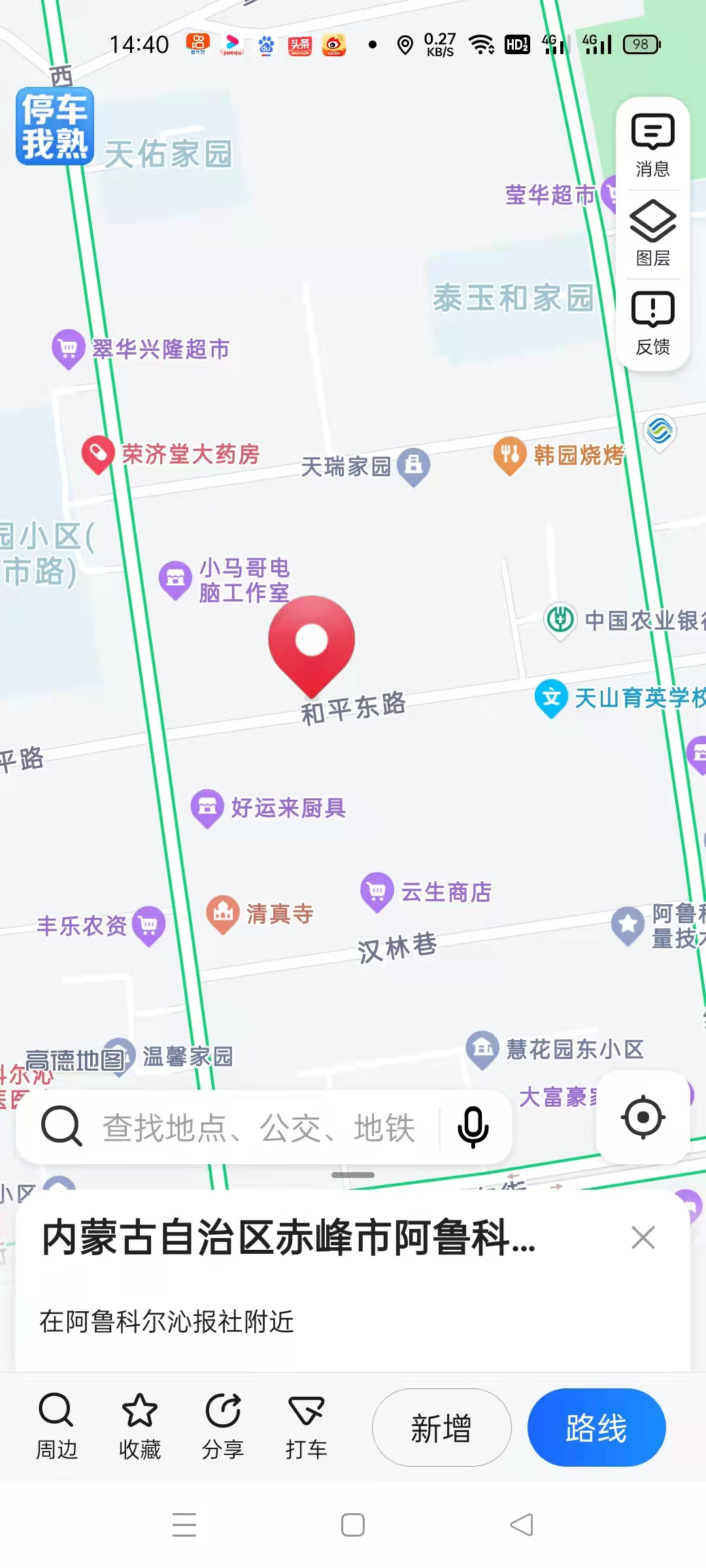This screenshot has width=706, height=1568.
Task: Recenter map on my location
Action: (643, 1117)
